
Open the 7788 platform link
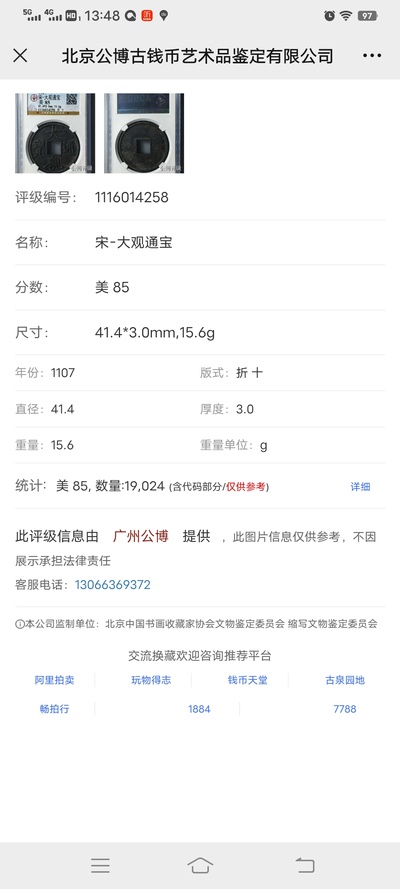(x=344, y=709)
